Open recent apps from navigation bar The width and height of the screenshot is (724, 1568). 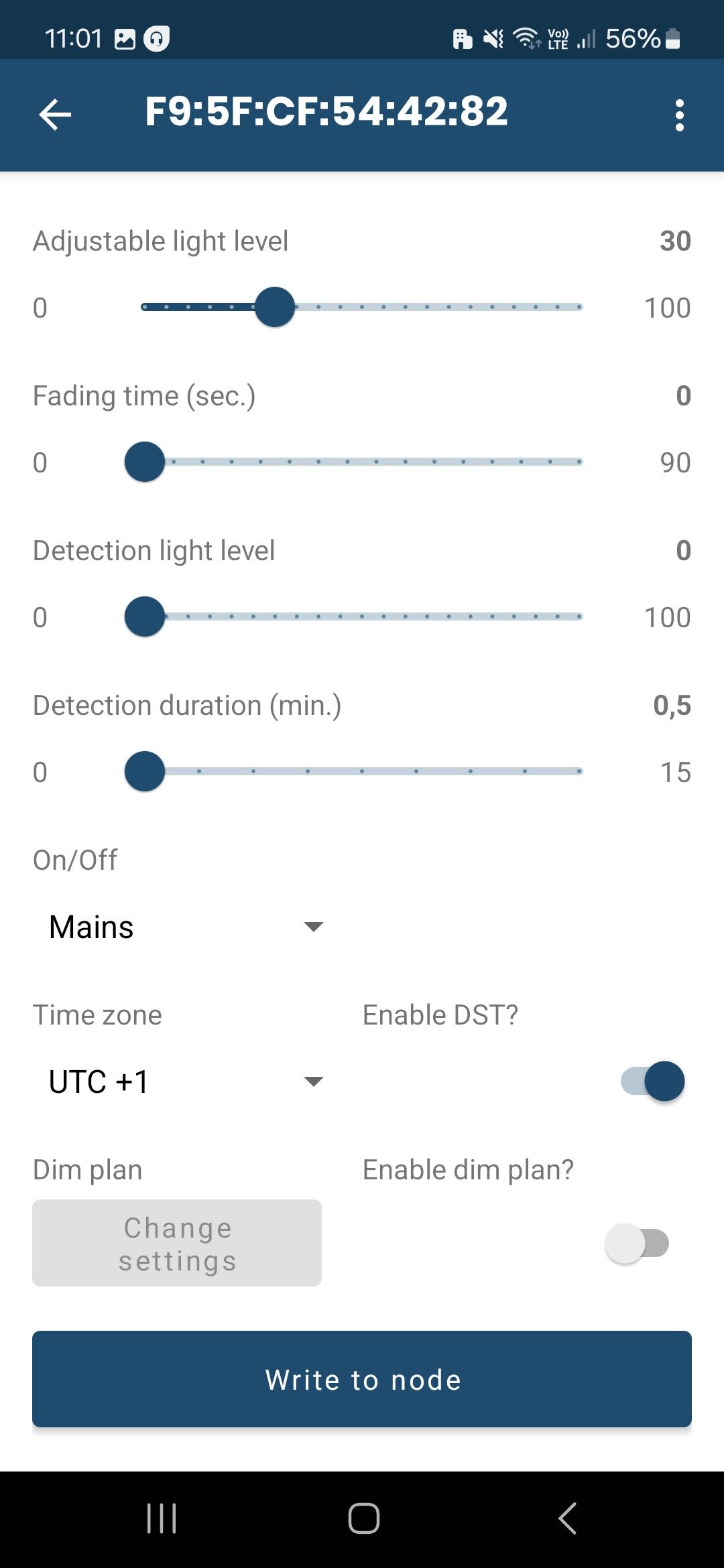[161, 1518]
